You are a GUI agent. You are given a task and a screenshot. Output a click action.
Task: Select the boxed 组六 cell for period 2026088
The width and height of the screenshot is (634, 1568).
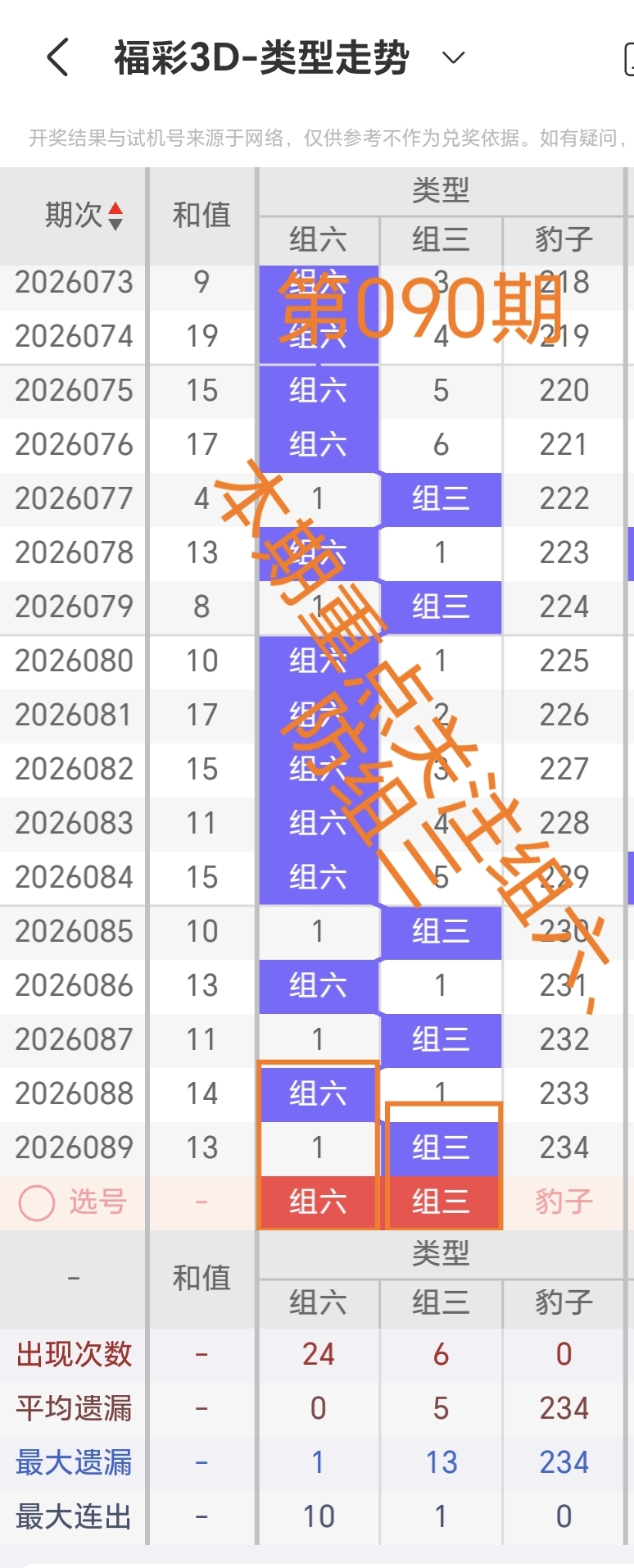tap(318, 1093)
